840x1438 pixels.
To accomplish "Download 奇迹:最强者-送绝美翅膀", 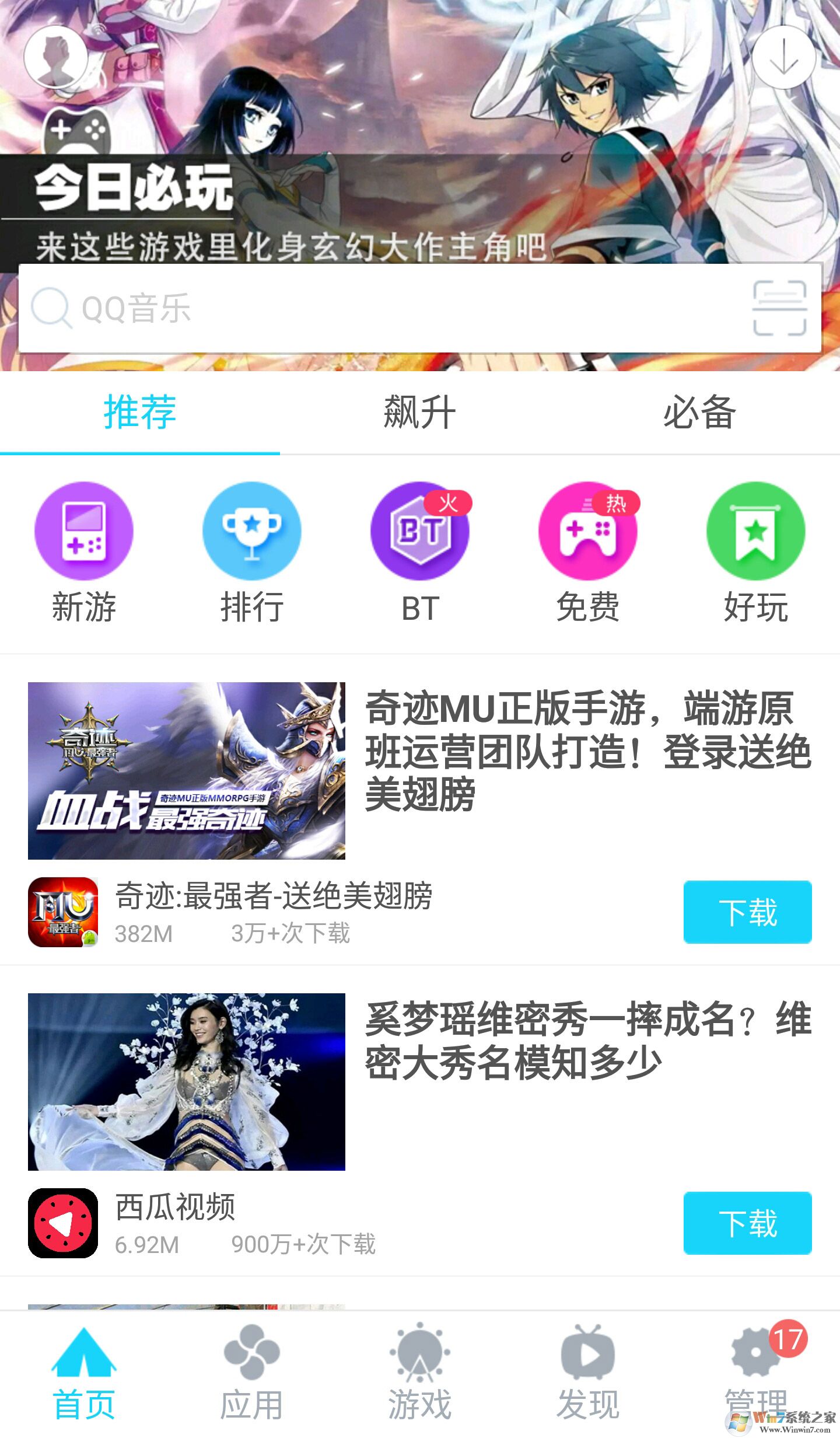I will (748, 912).
